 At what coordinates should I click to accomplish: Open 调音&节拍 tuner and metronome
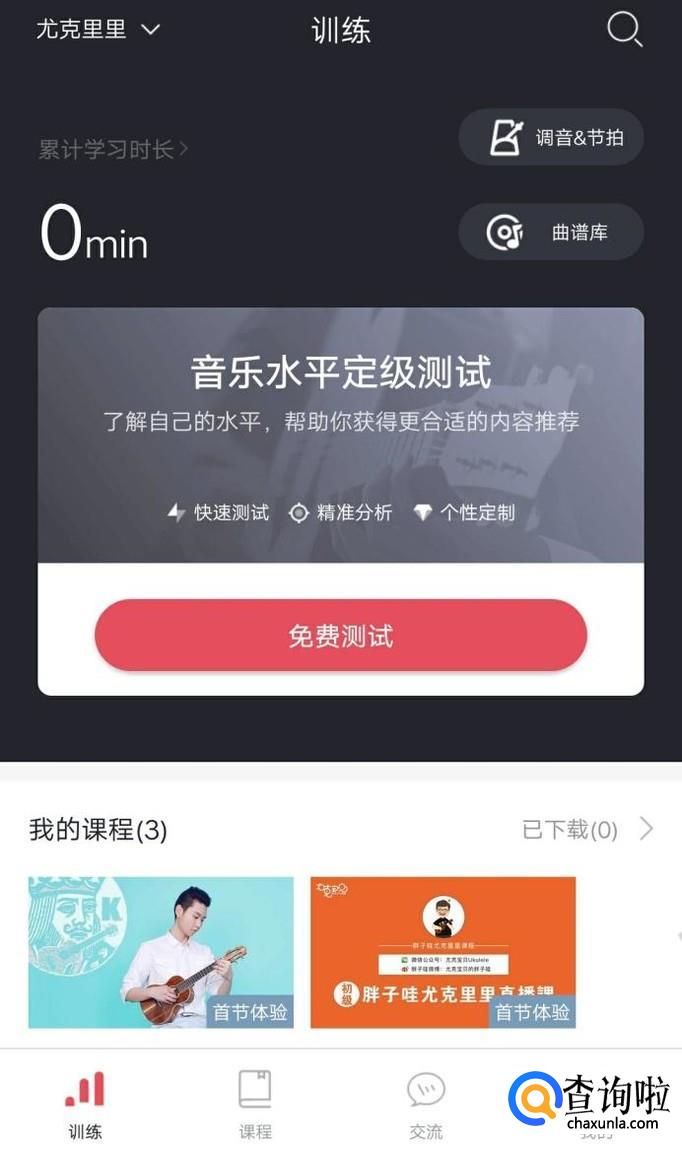click(551, 138)
